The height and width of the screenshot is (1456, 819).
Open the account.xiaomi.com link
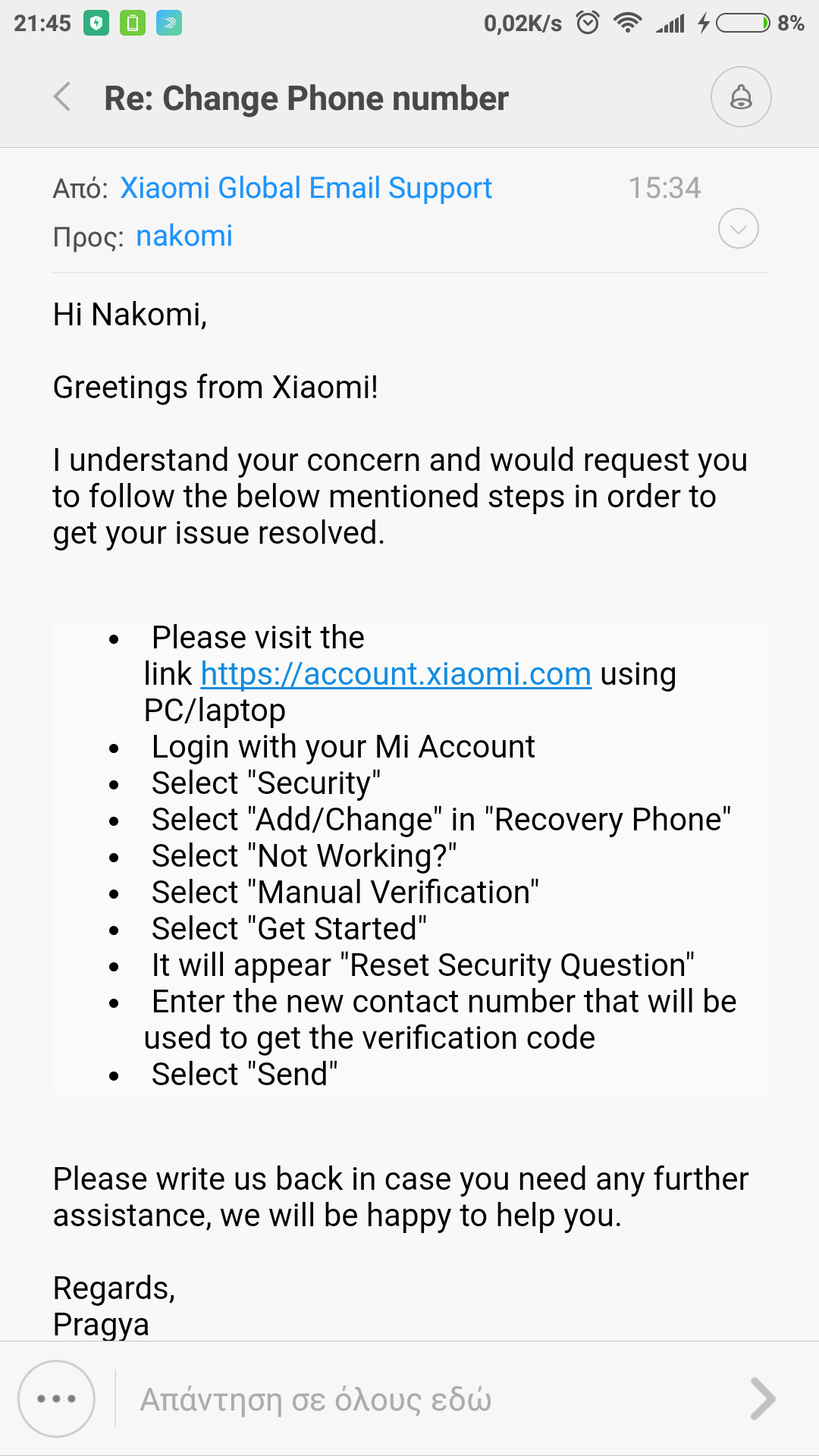(396, 674)
